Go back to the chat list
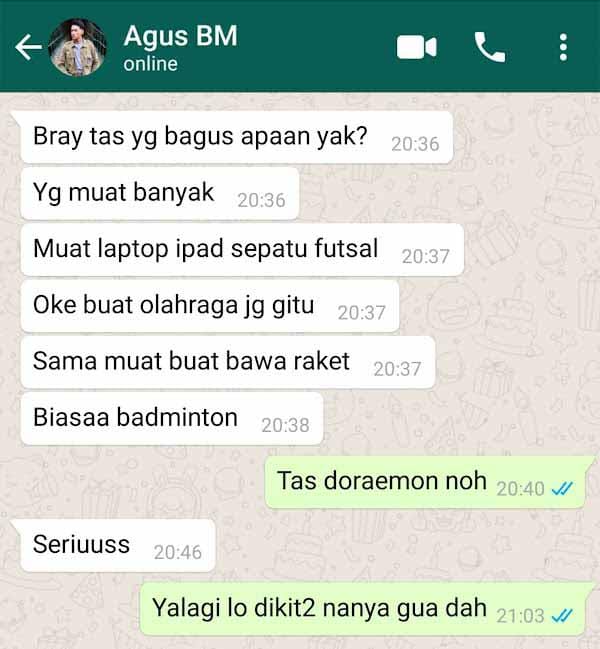600x649 pixels. [x=26, y=47]
